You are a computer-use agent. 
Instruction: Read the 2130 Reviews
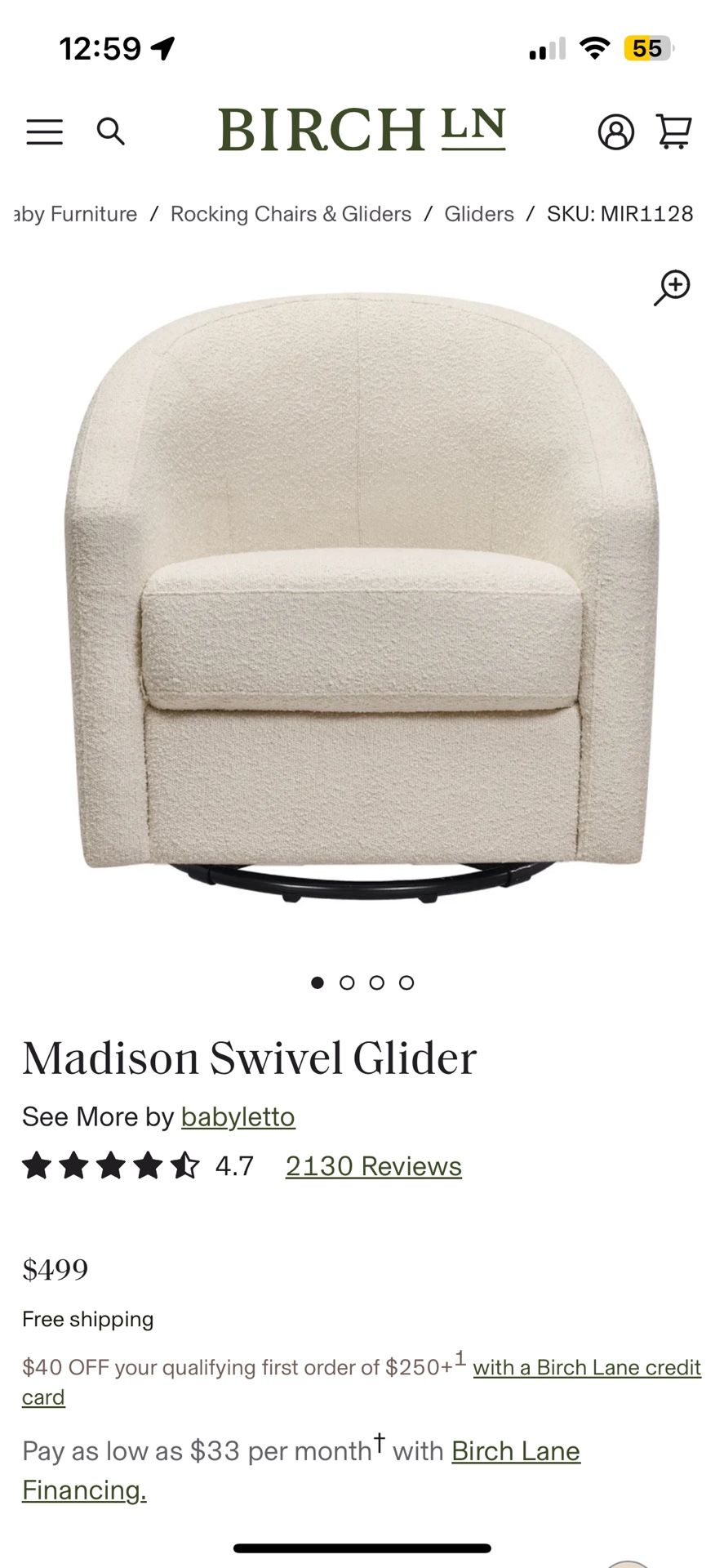[x=373, y=1166]
